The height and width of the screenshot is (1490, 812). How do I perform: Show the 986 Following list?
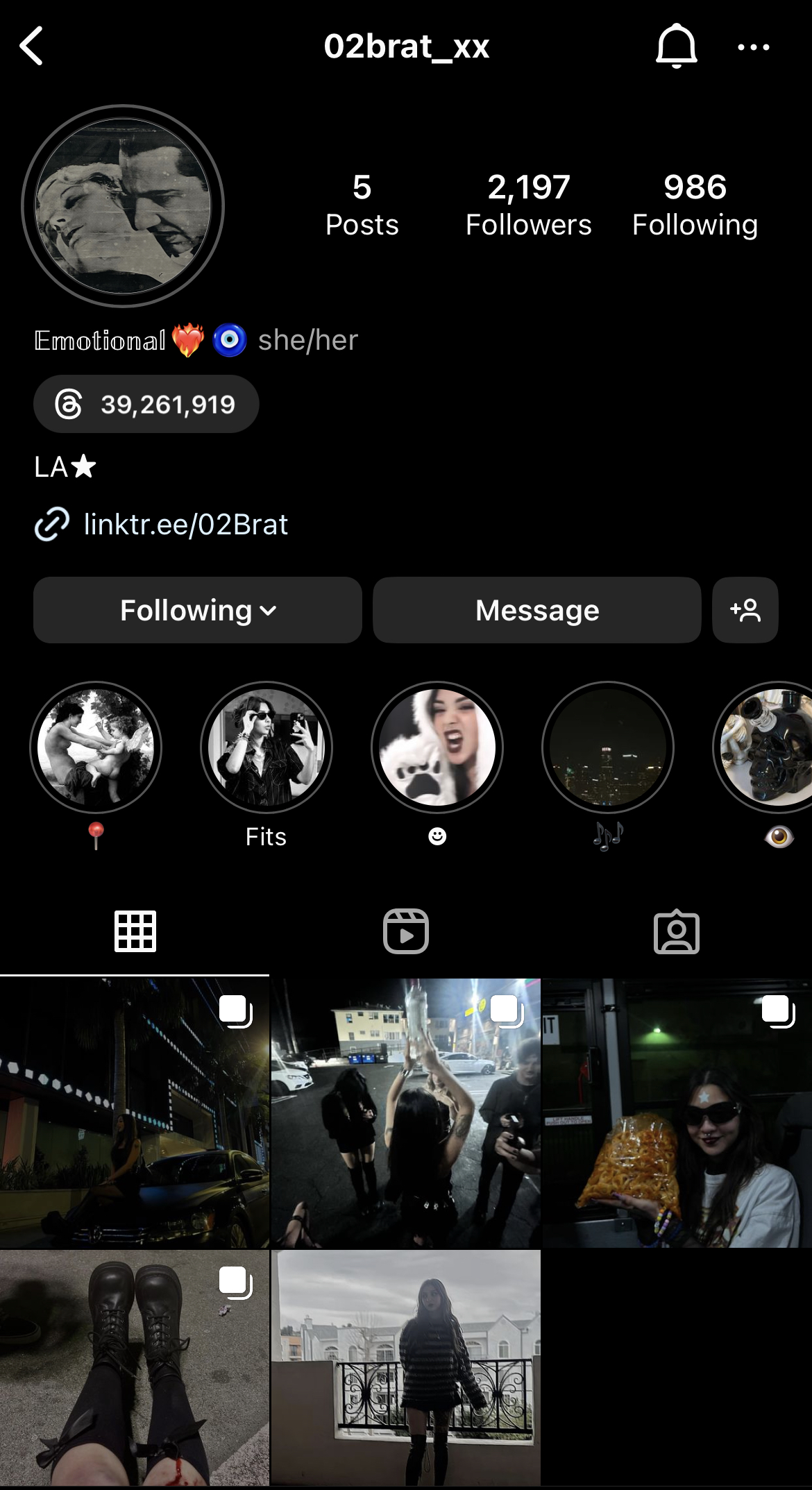point(695,205)
